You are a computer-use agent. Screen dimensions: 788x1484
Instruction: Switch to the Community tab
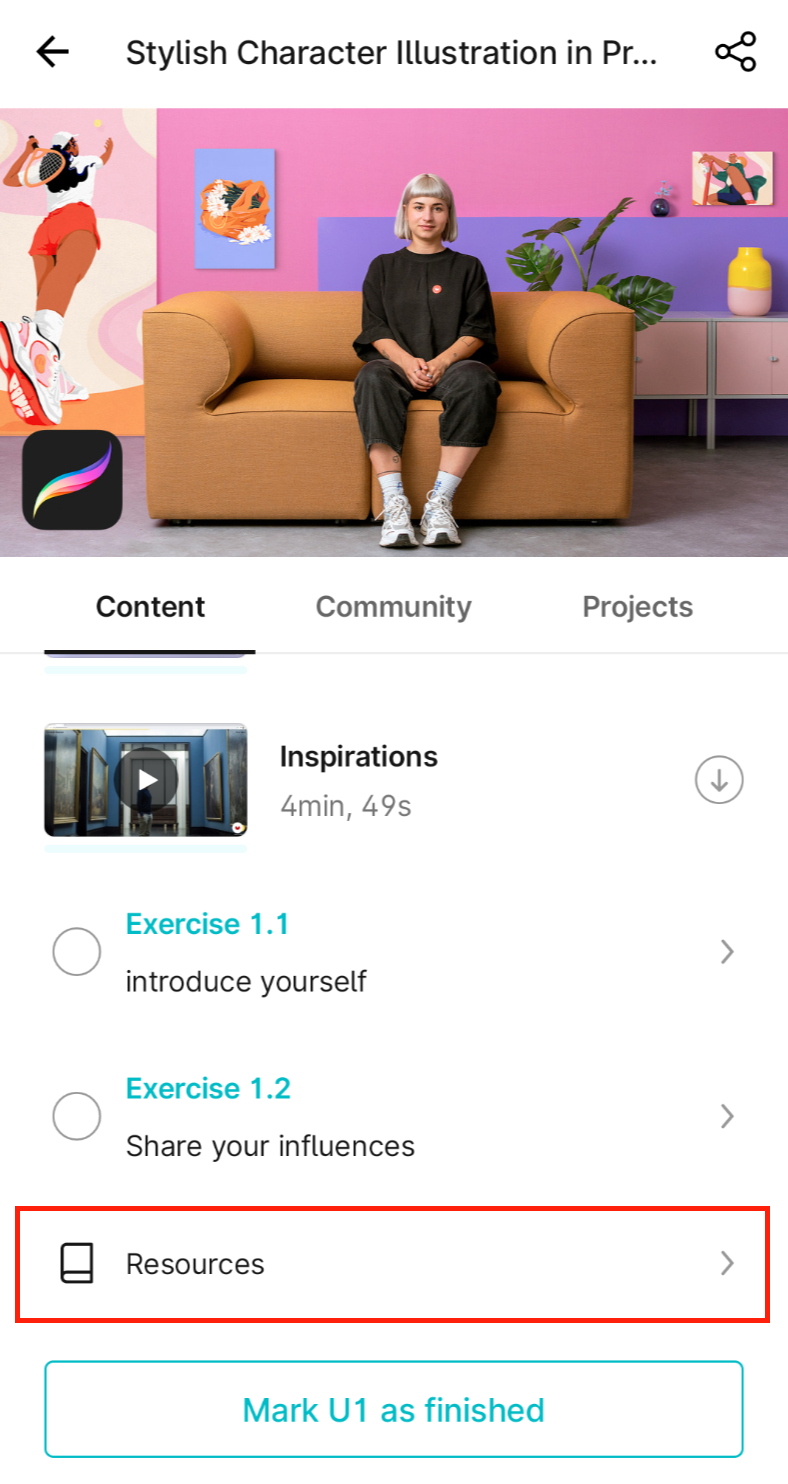[x=393, y=607]
